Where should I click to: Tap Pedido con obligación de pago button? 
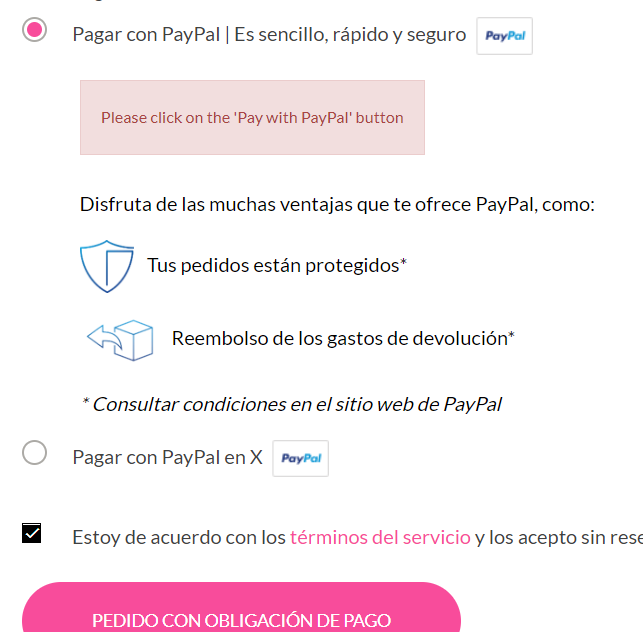point(241,617)
